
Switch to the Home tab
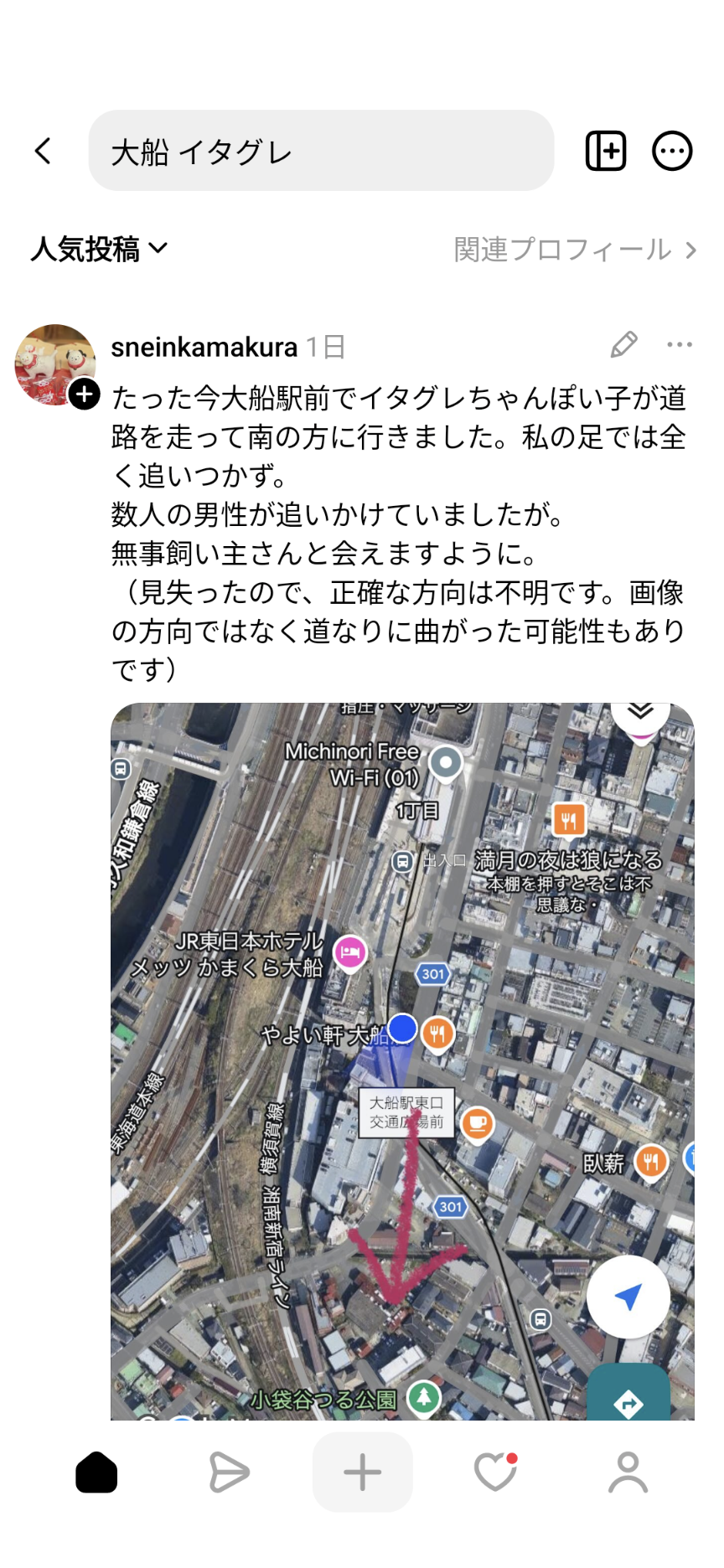coord(96,1473)
